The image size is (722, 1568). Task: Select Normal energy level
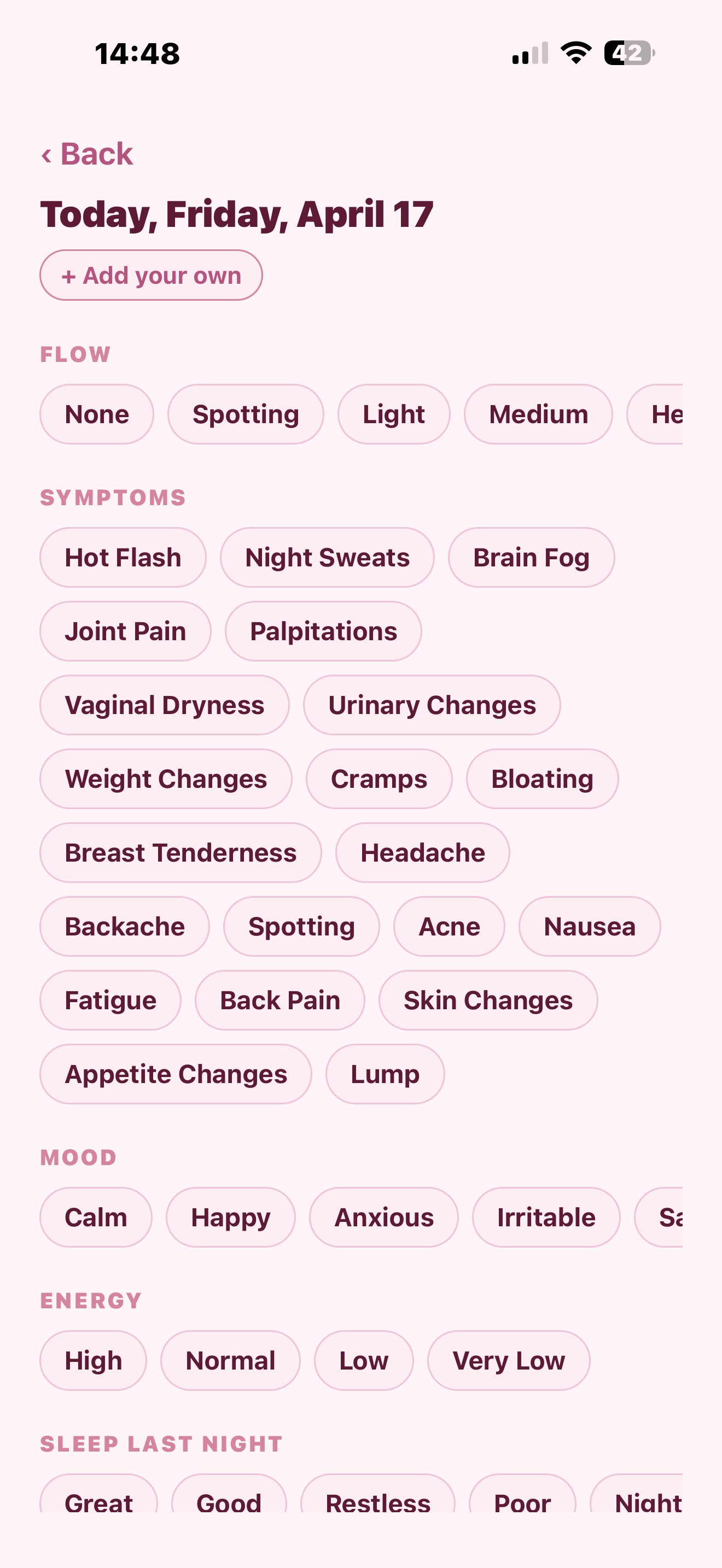point(230,1360)
